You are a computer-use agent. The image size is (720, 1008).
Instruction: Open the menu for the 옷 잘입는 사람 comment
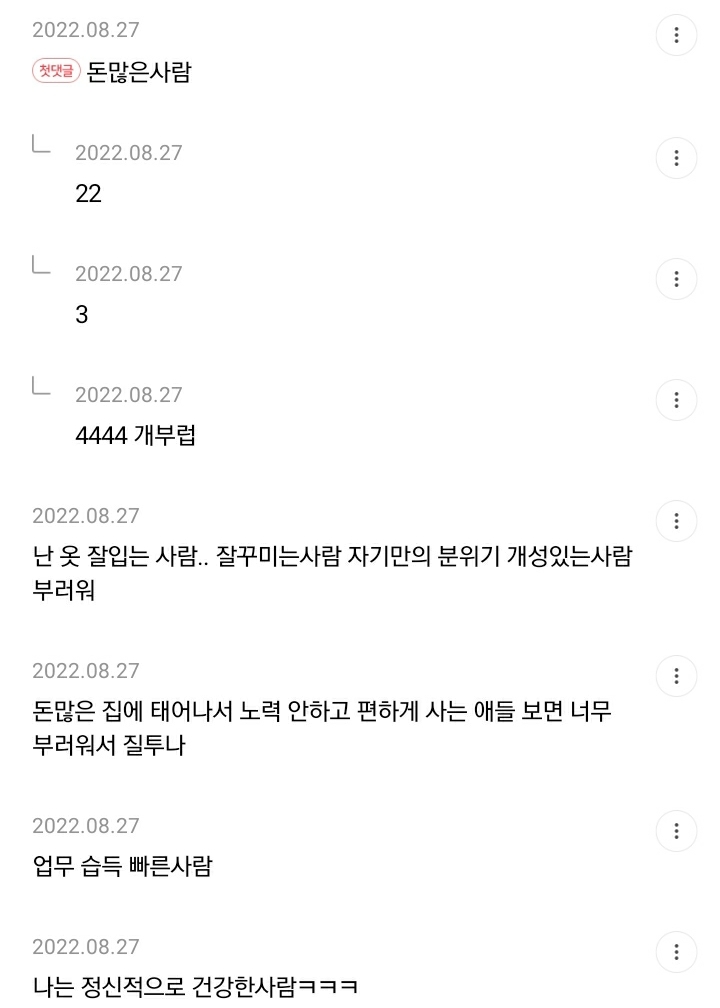pos(676,521)
